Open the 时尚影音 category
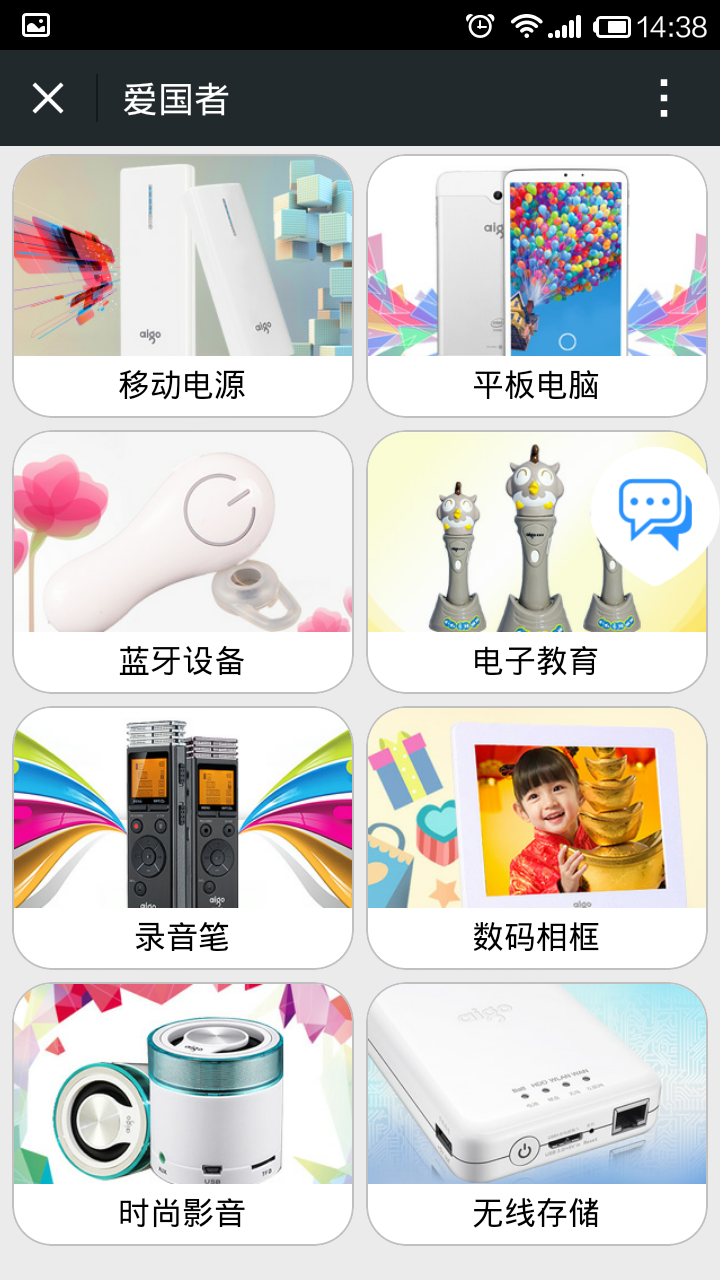 (183, 1114)
